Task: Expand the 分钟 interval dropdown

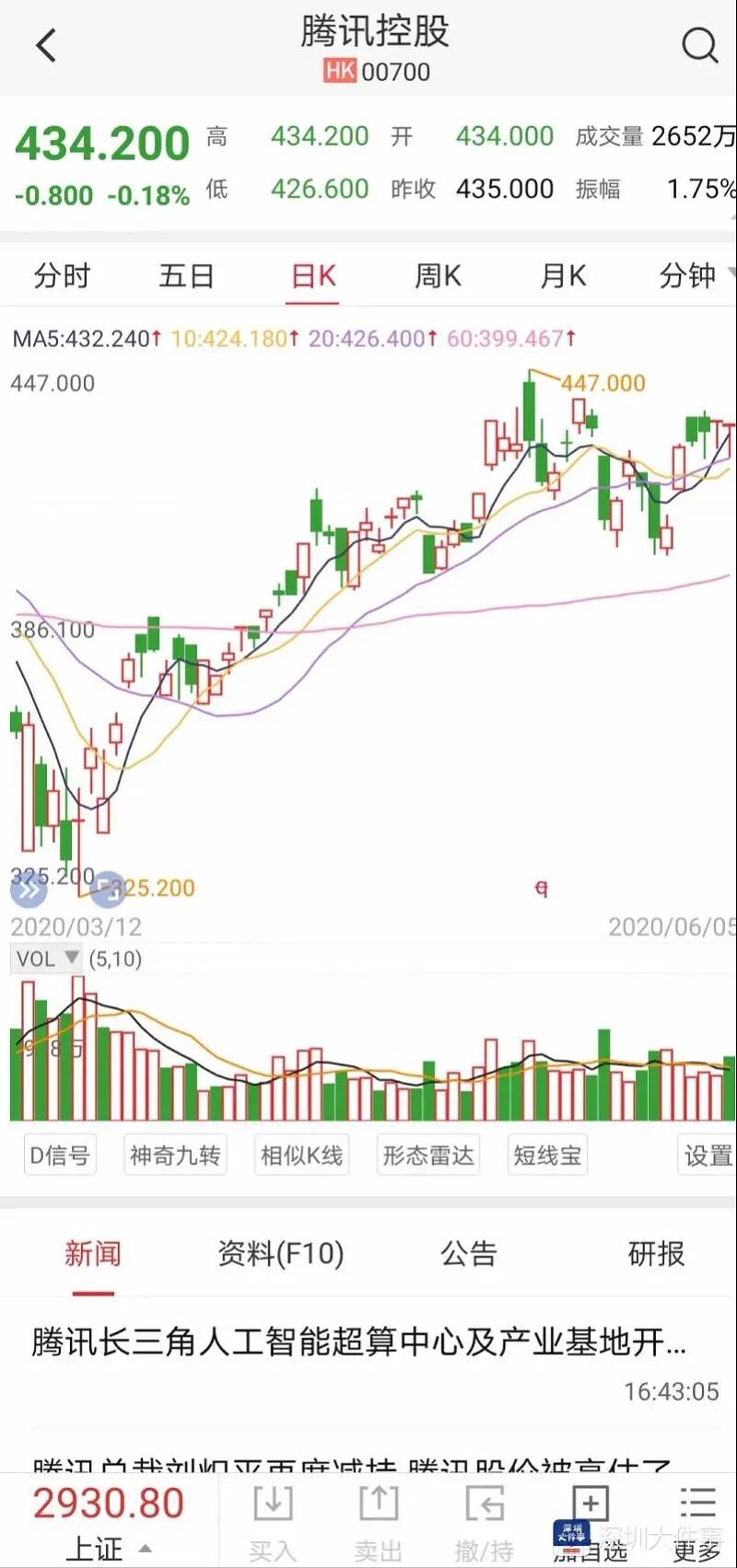Action: click(696, 275)
